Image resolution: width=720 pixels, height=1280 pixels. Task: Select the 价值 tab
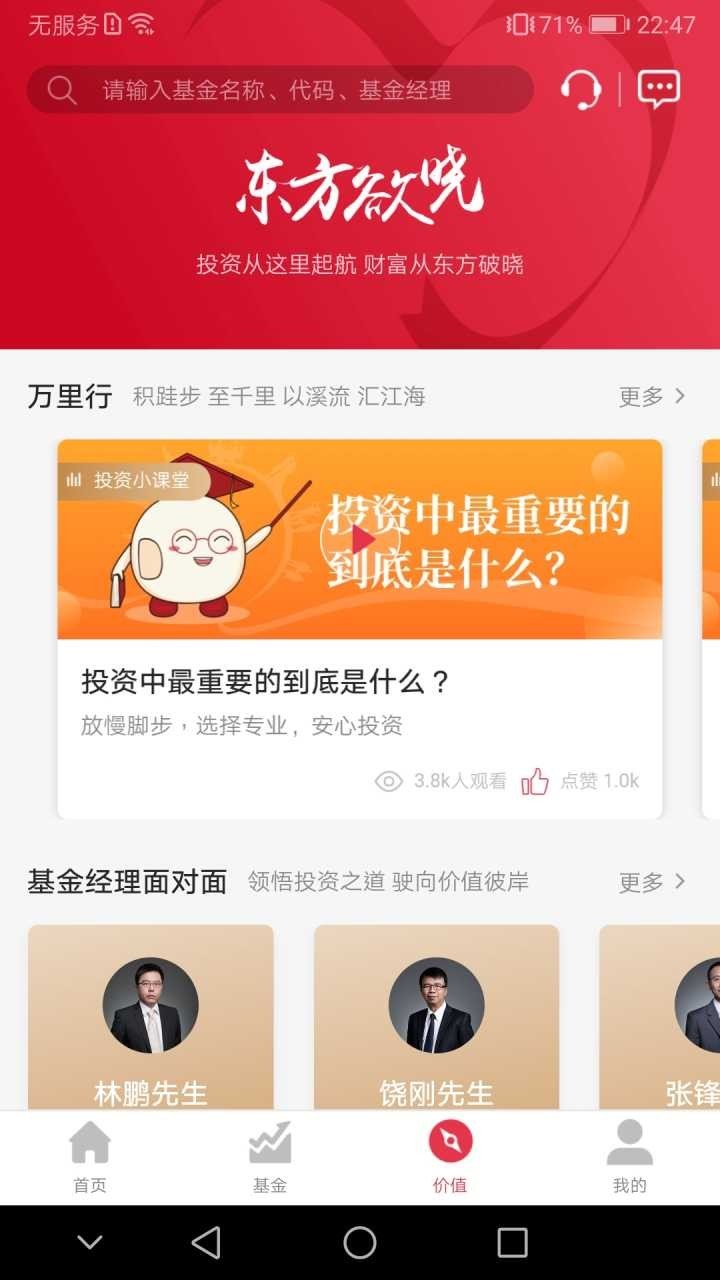(x=450, y=1158)
